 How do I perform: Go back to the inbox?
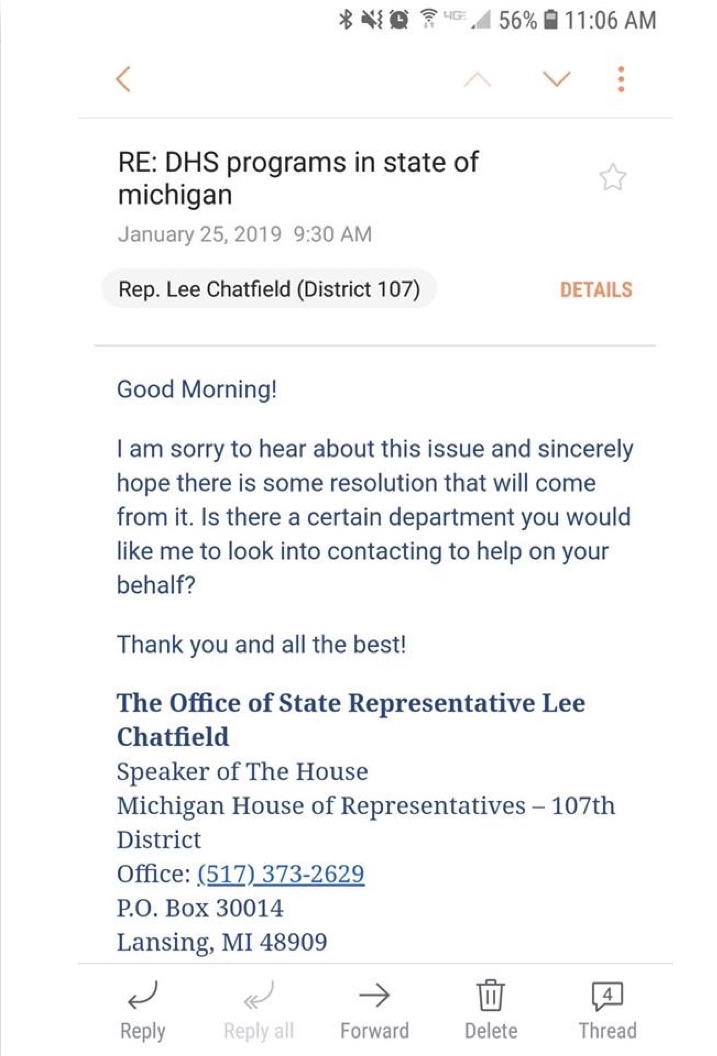123,79
